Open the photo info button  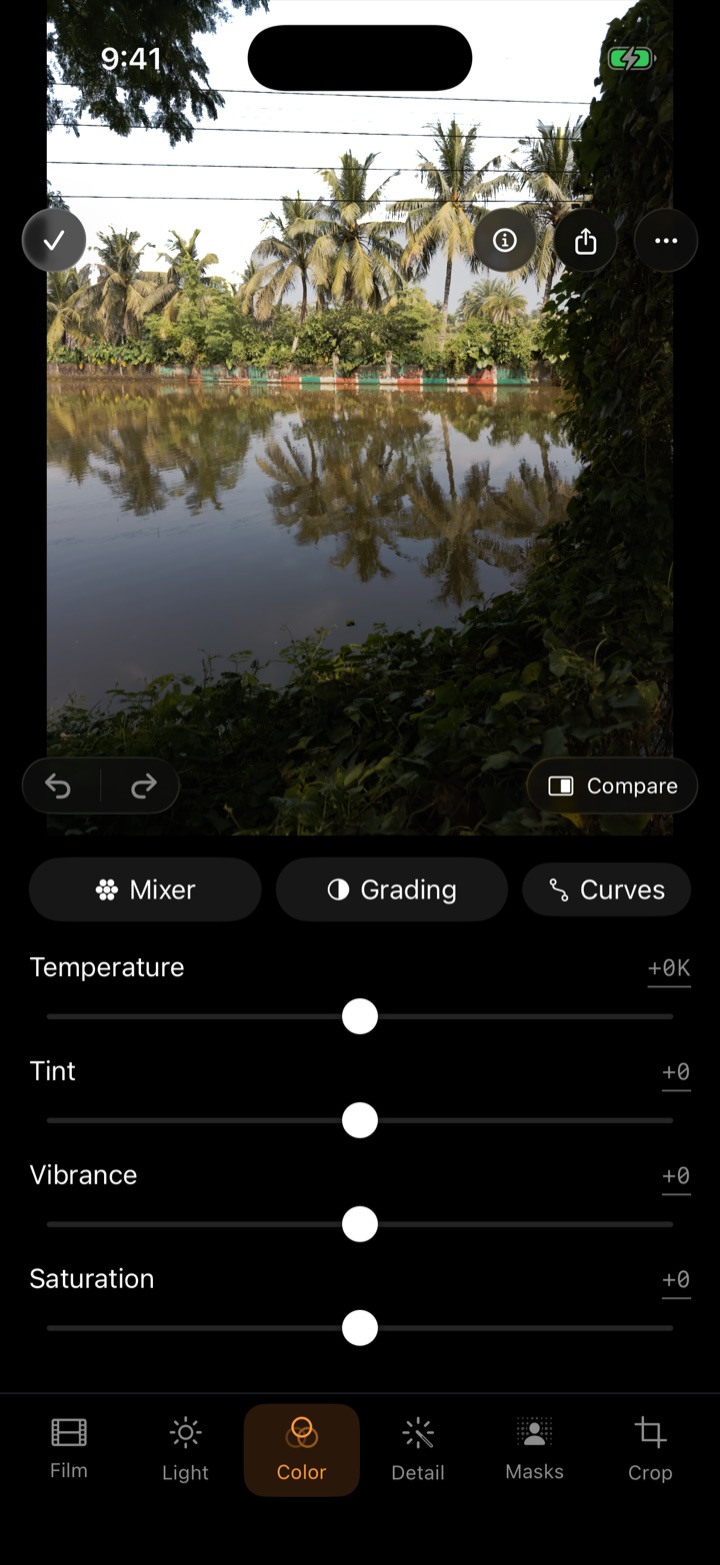point(505,240)
